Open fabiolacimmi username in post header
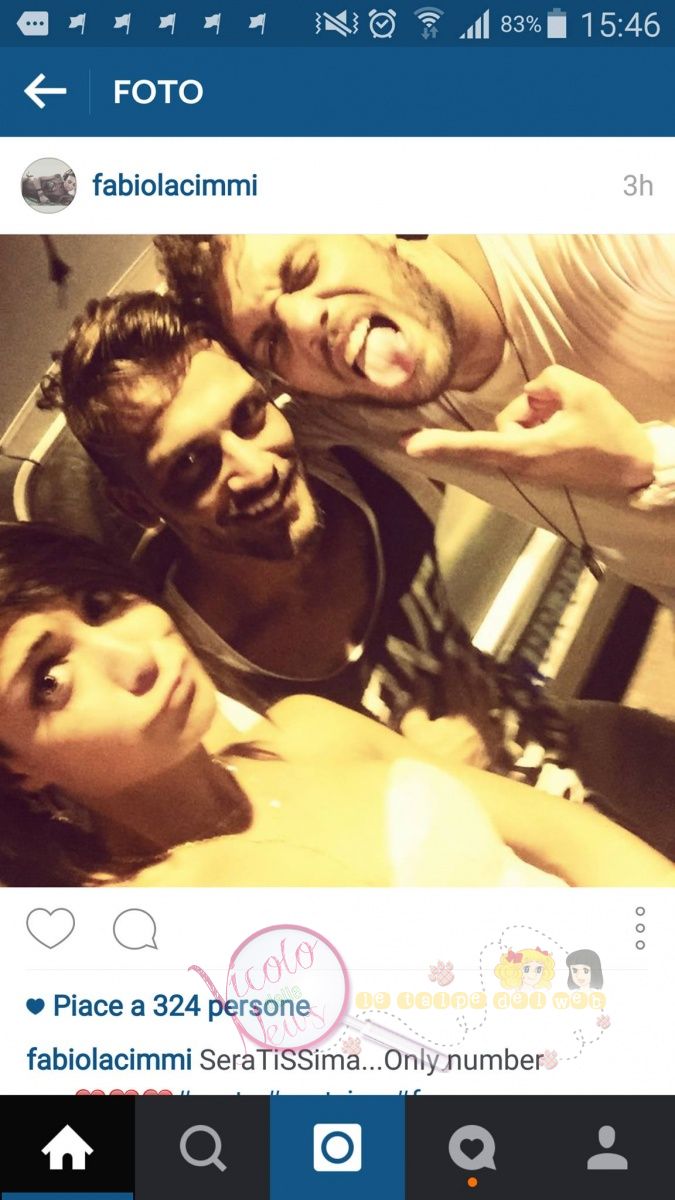The width and height of the screenshot is (675, 1200). click(x=175, y=186)
